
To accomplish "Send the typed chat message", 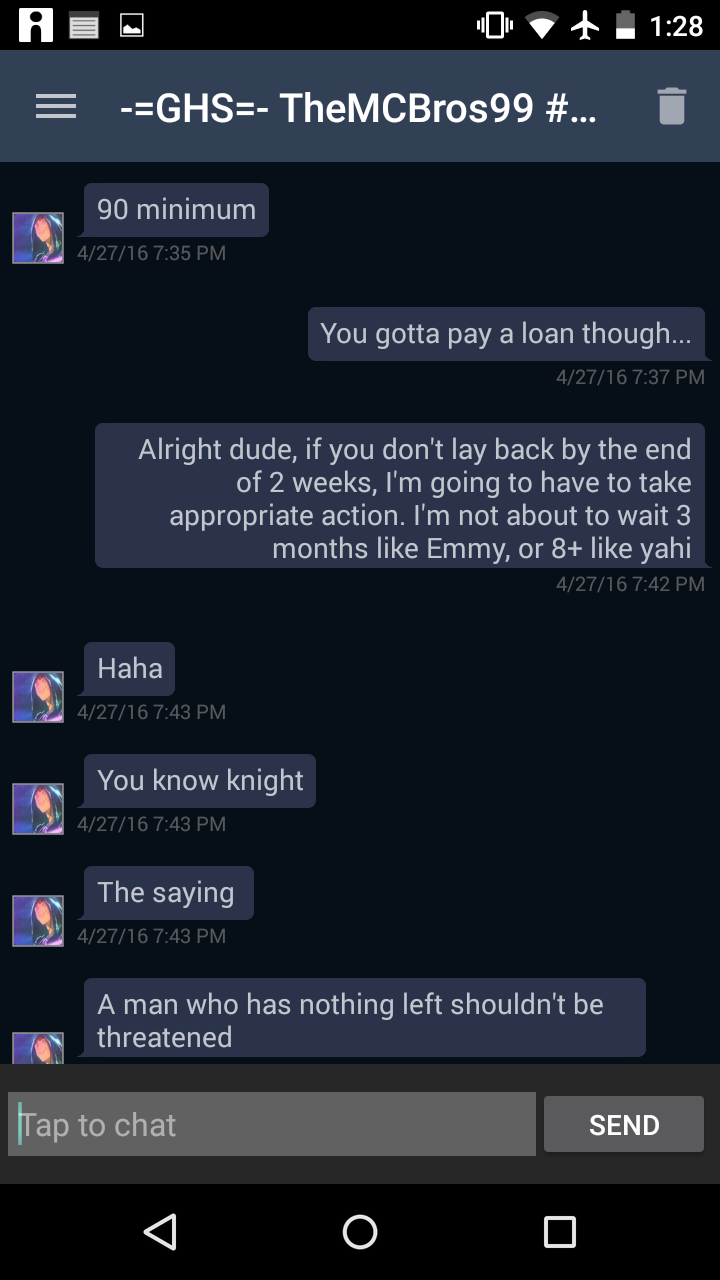I will [x=624, y=1124].
